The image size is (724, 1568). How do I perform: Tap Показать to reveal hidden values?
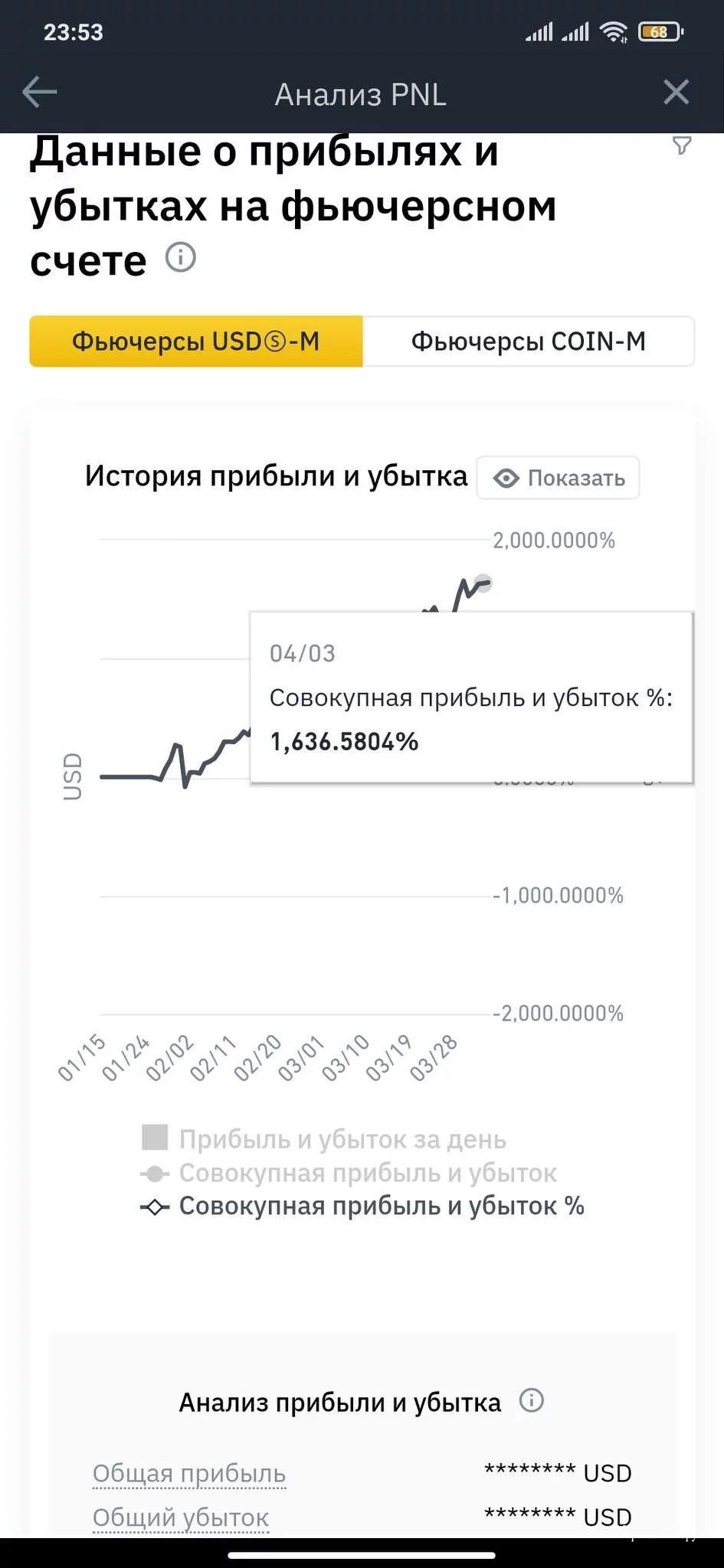559,479
